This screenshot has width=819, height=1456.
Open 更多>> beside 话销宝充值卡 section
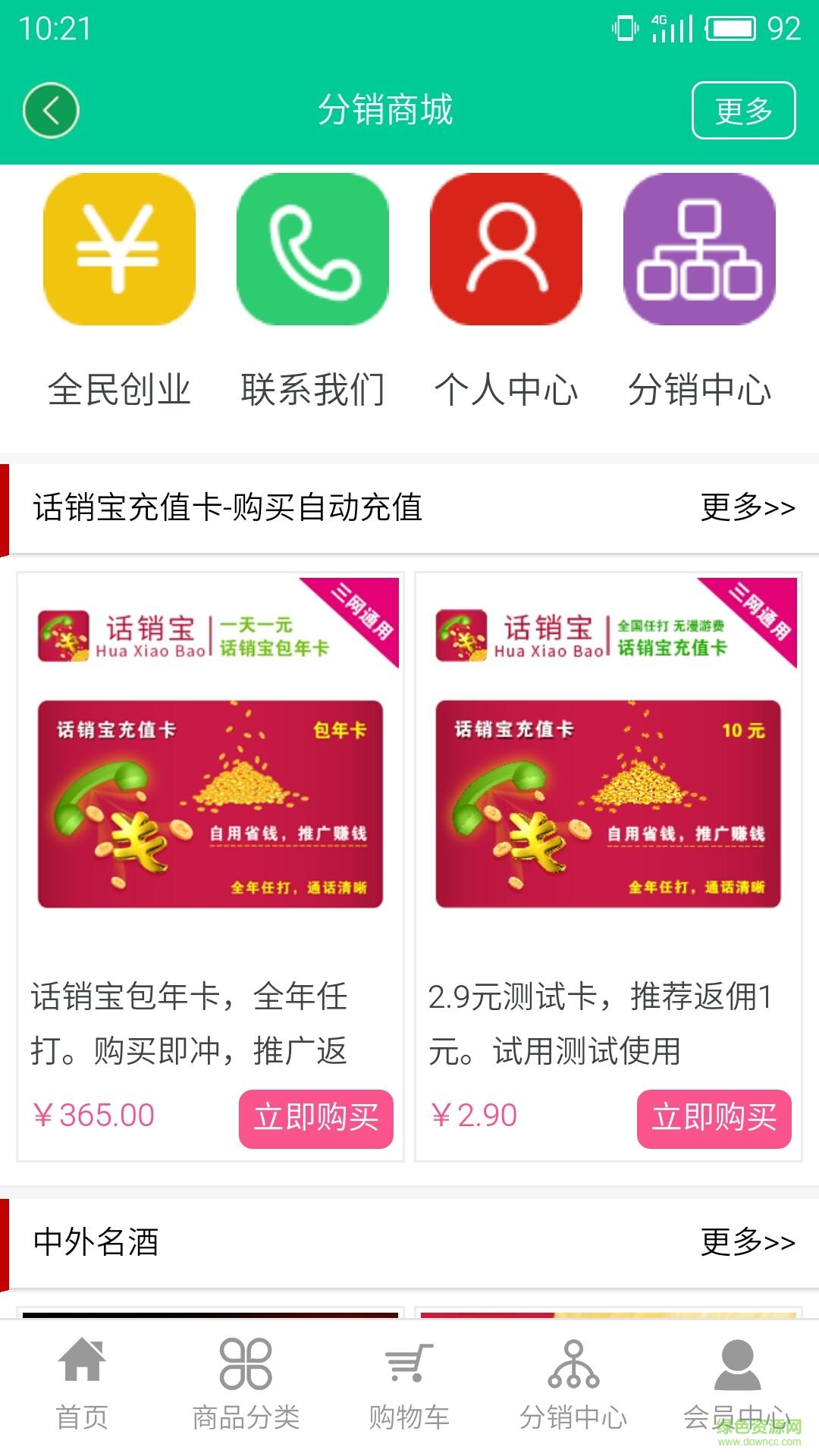click(747, 510)
